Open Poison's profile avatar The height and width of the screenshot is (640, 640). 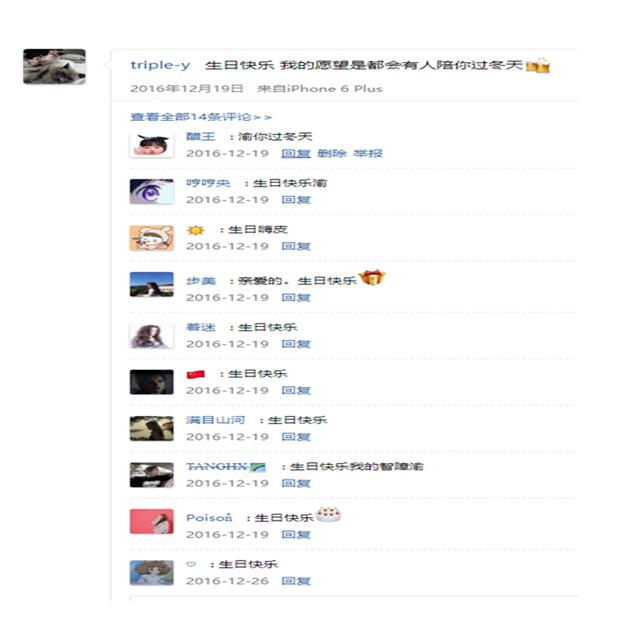(x=151, y=522)
